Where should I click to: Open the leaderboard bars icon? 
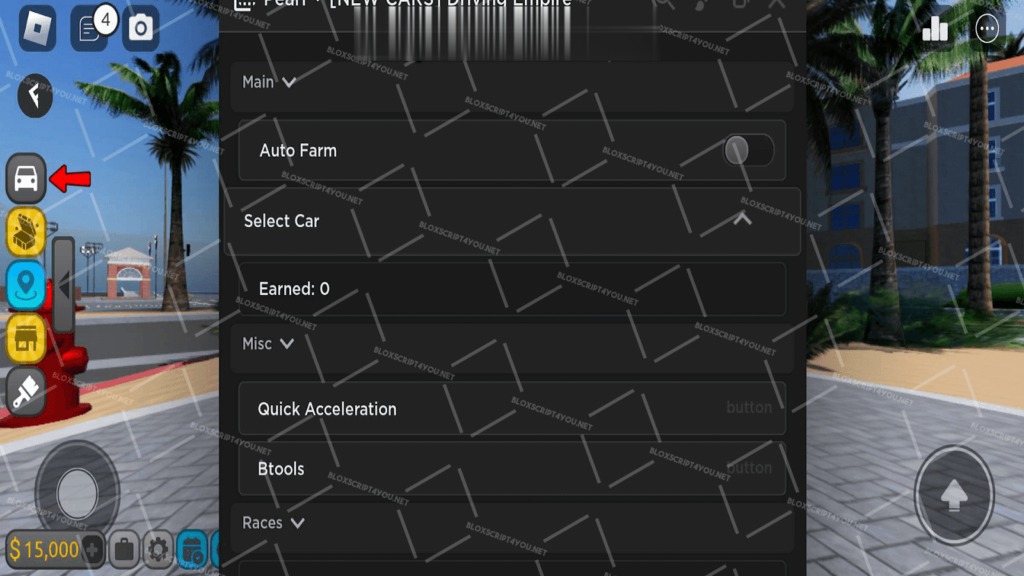point(935,29)
